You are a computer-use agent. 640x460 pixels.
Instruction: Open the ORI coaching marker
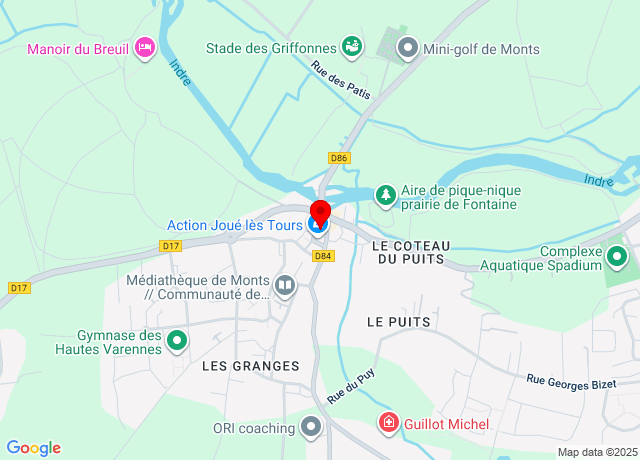click(x=312, y=427)
